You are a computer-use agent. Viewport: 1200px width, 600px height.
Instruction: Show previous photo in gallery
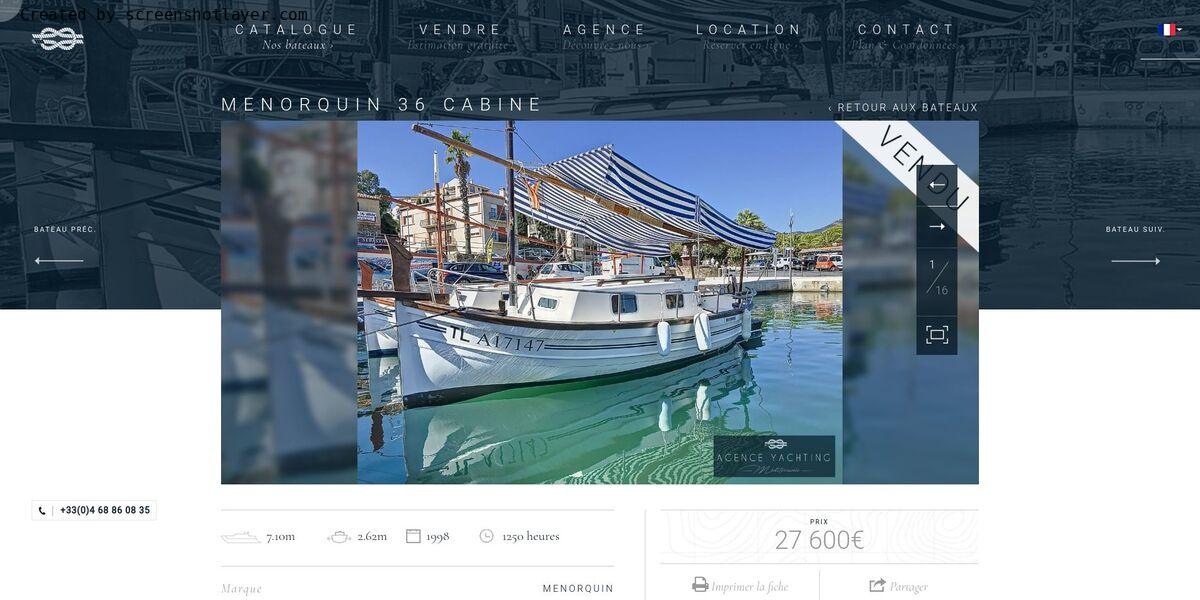[937, 185]
